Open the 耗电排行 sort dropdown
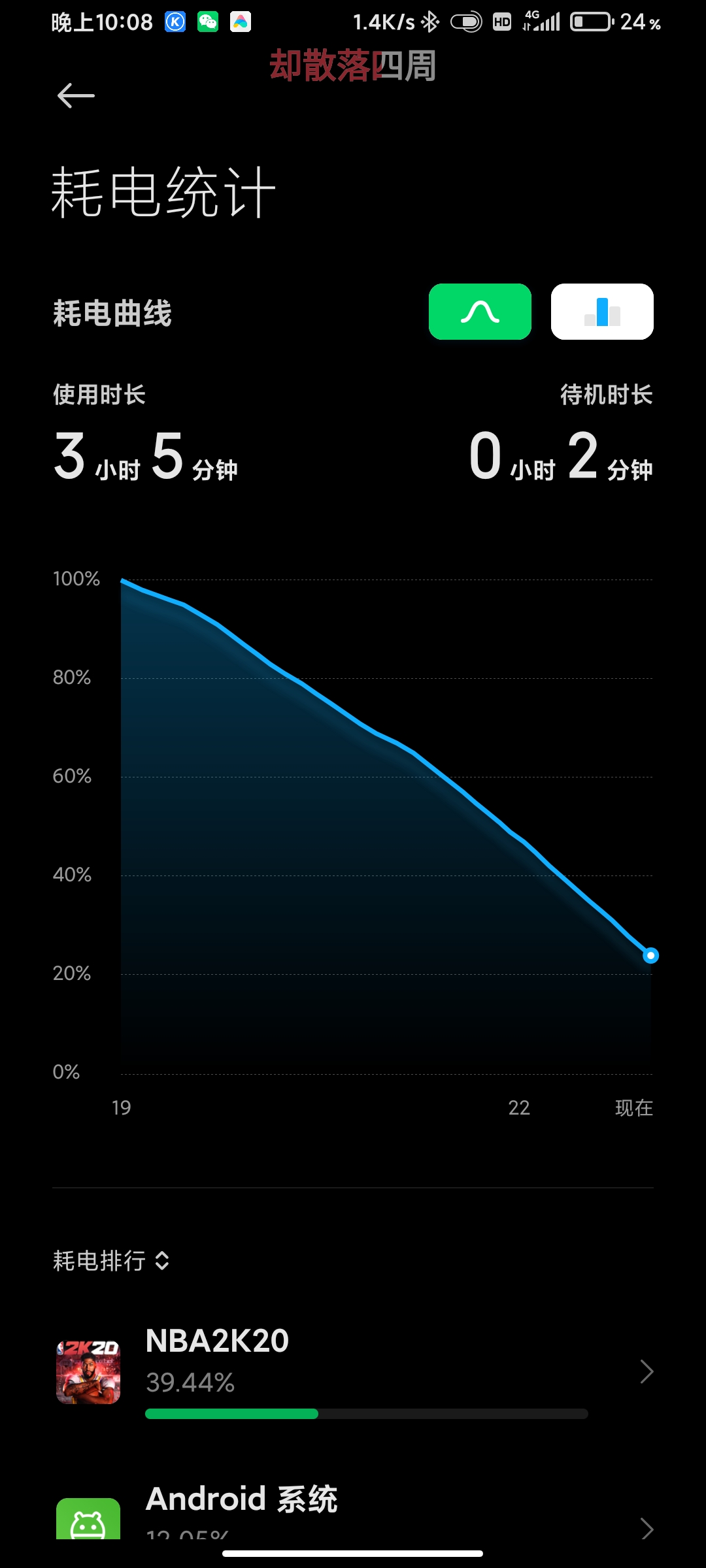 click(112, 1260)
